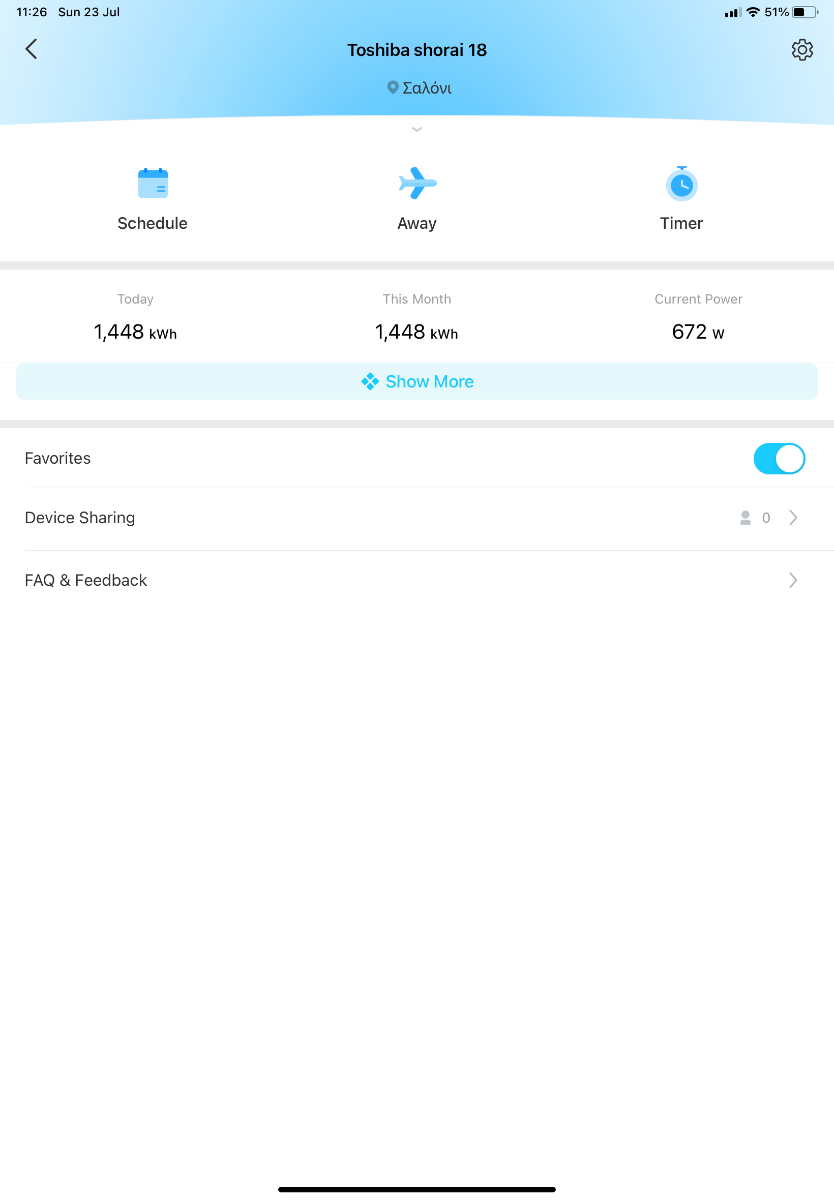The image size is (834, 1200).
Task: Open device settings gear icon
Action: tap(802, 50)
